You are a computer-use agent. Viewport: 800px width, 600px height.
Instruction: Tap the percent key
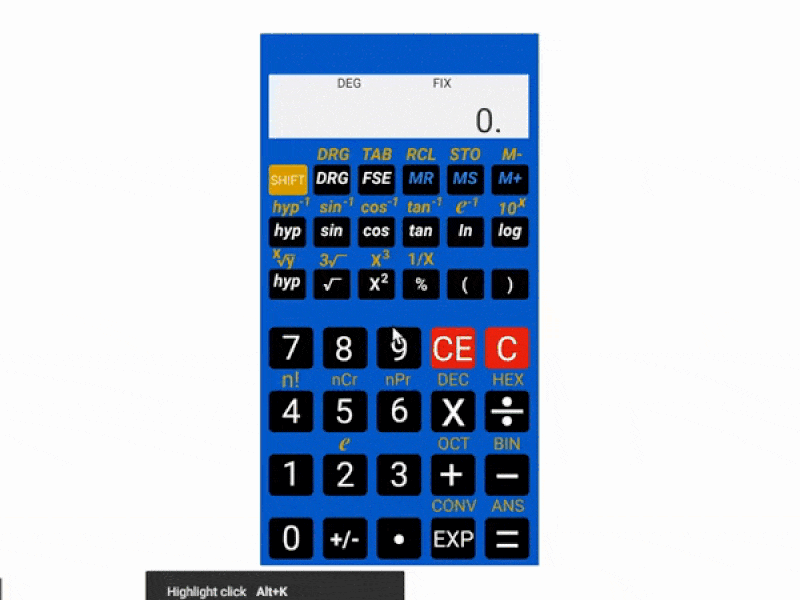[x=420, y=284]
